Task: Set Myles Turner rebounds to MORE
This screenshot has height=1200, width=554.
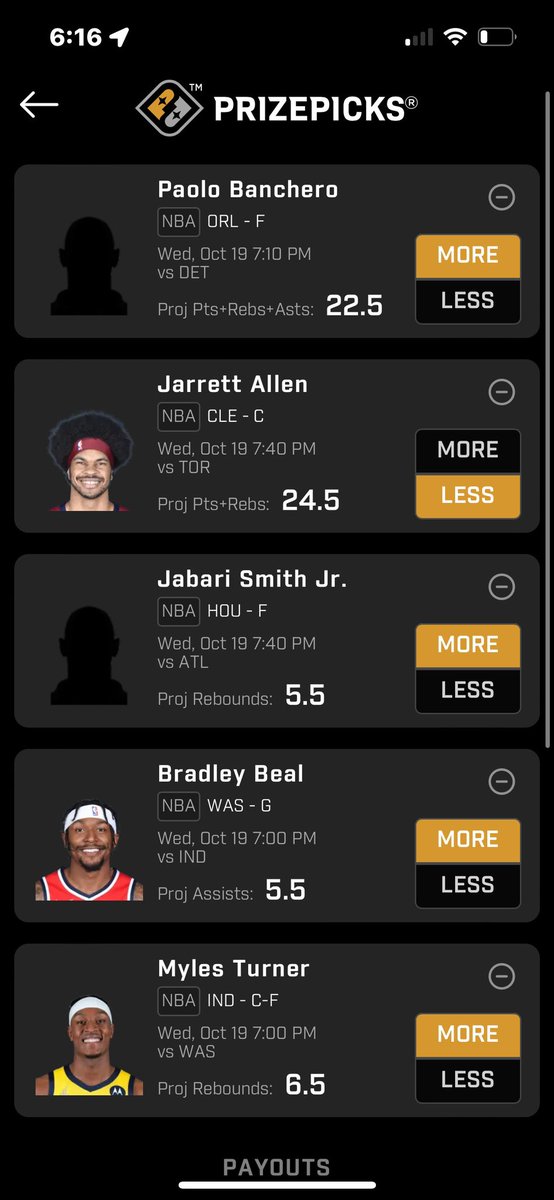Action: pos(468,1035)
